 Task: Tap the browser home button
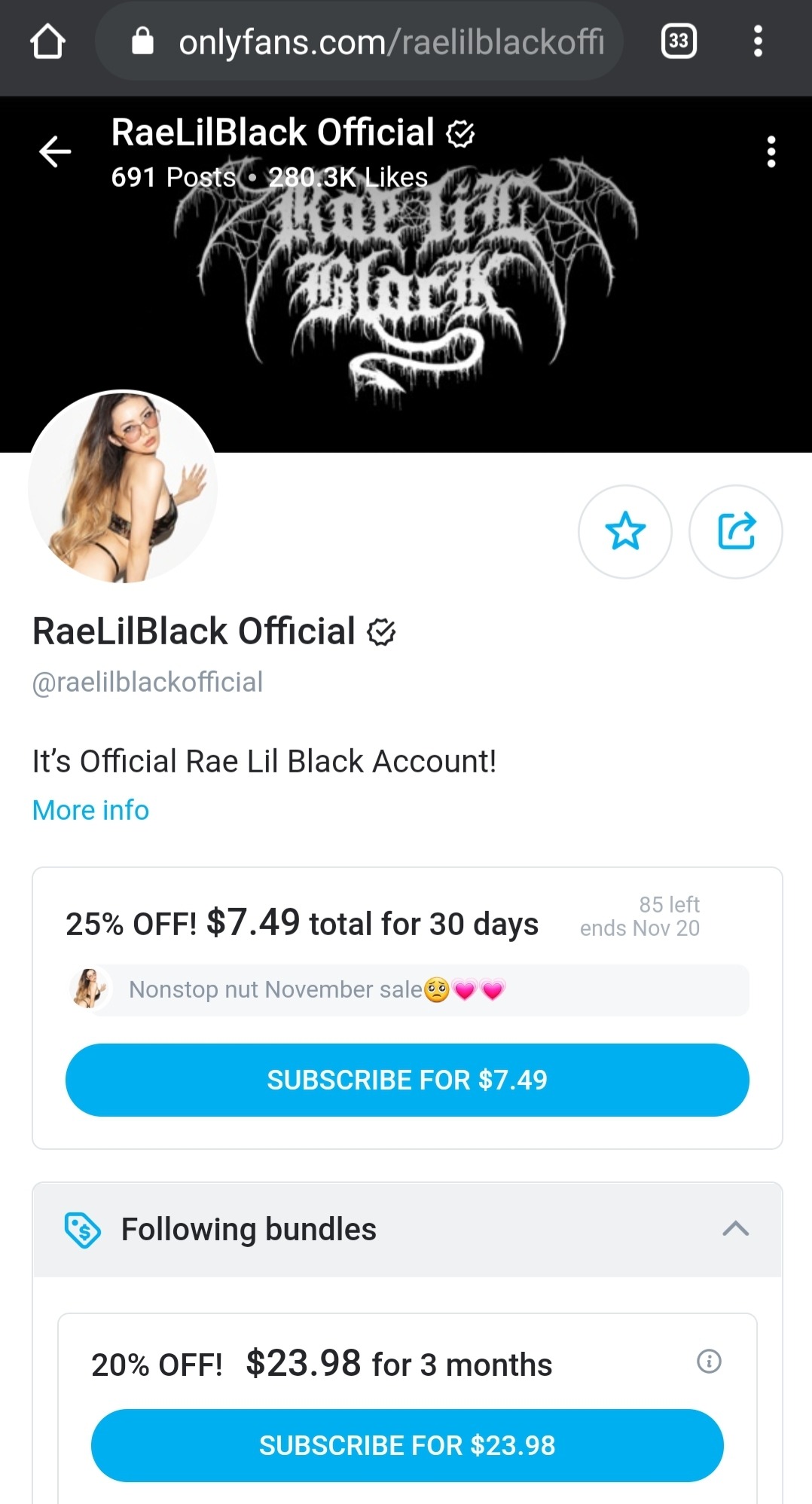click(x=47, y=41)
